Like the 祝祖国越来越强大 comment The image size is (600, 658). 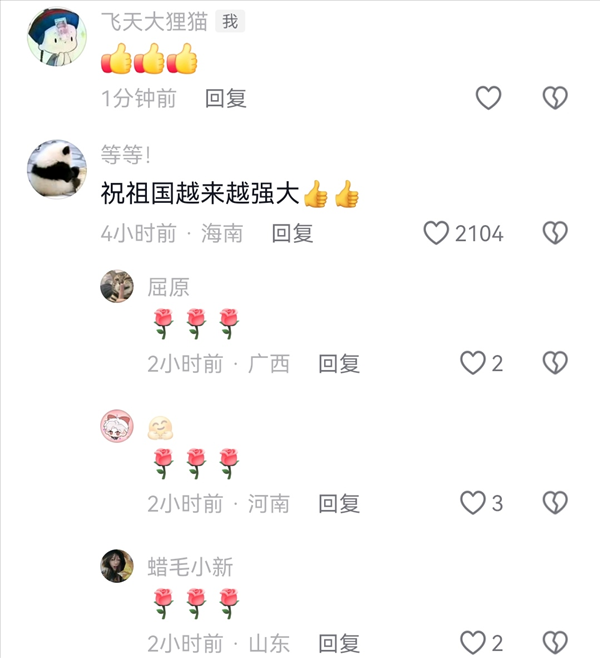pos(437,233)
